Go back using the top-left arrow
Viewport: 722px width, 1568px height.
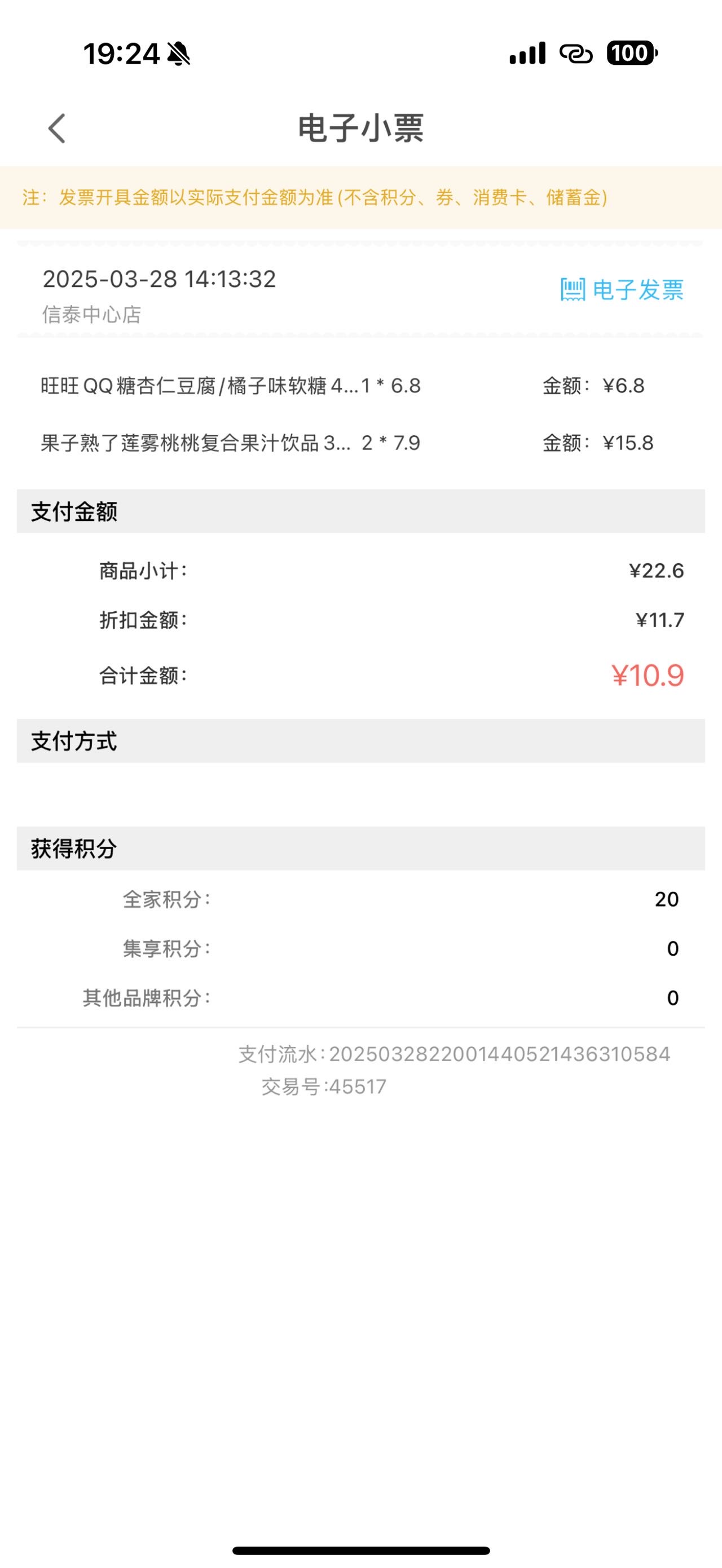point(56,129)
